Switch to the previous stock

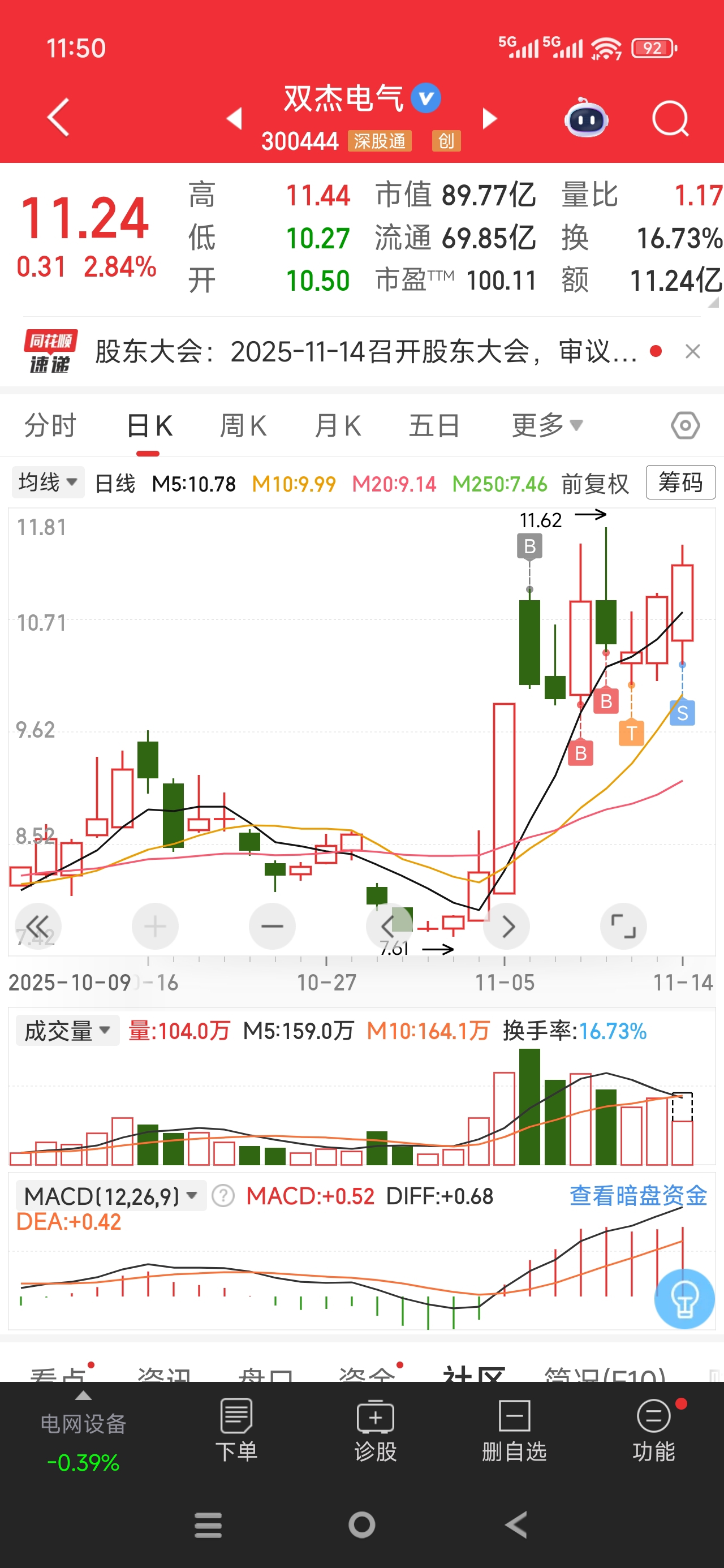[234, 118]
